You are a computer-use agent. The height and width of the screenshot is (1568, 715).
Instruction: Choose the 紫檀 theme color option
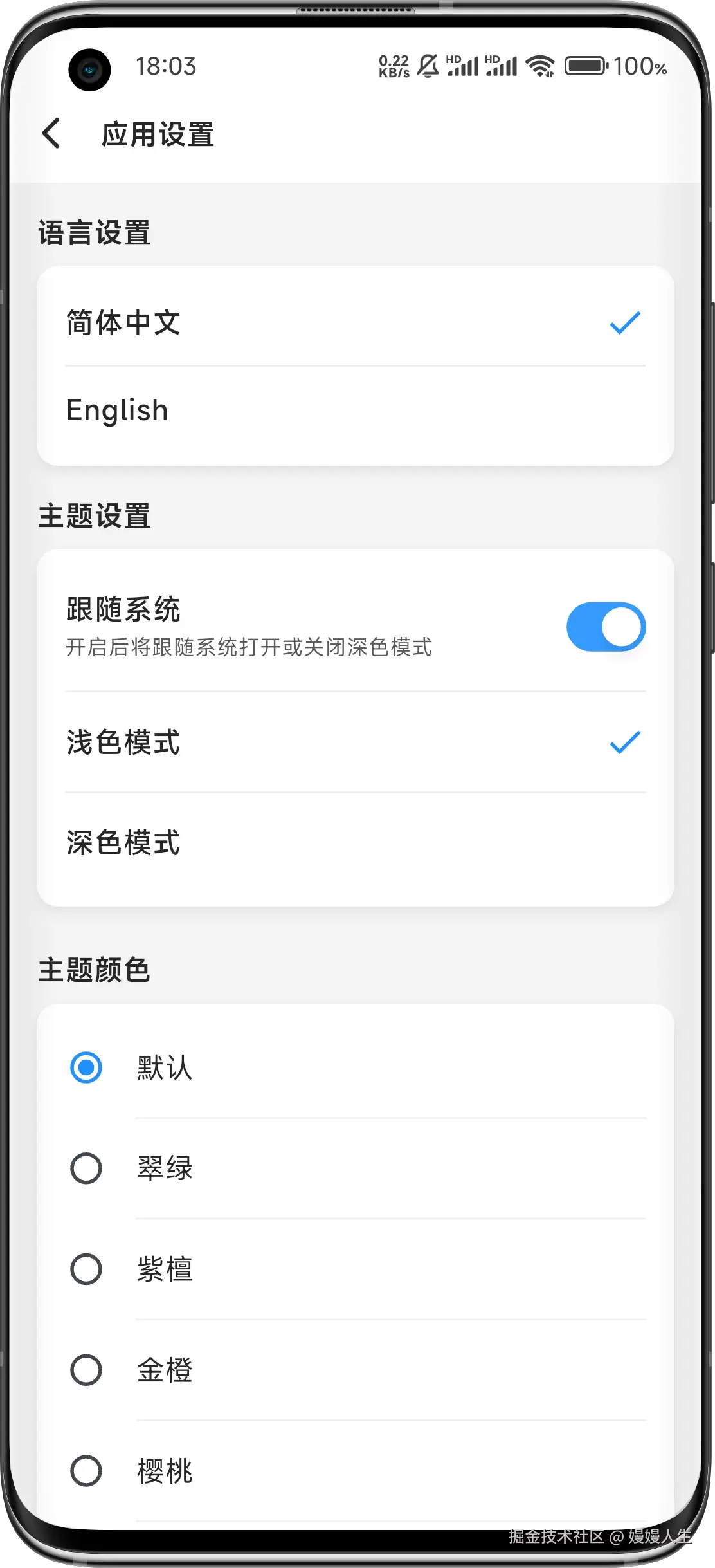click(87, 1269)
